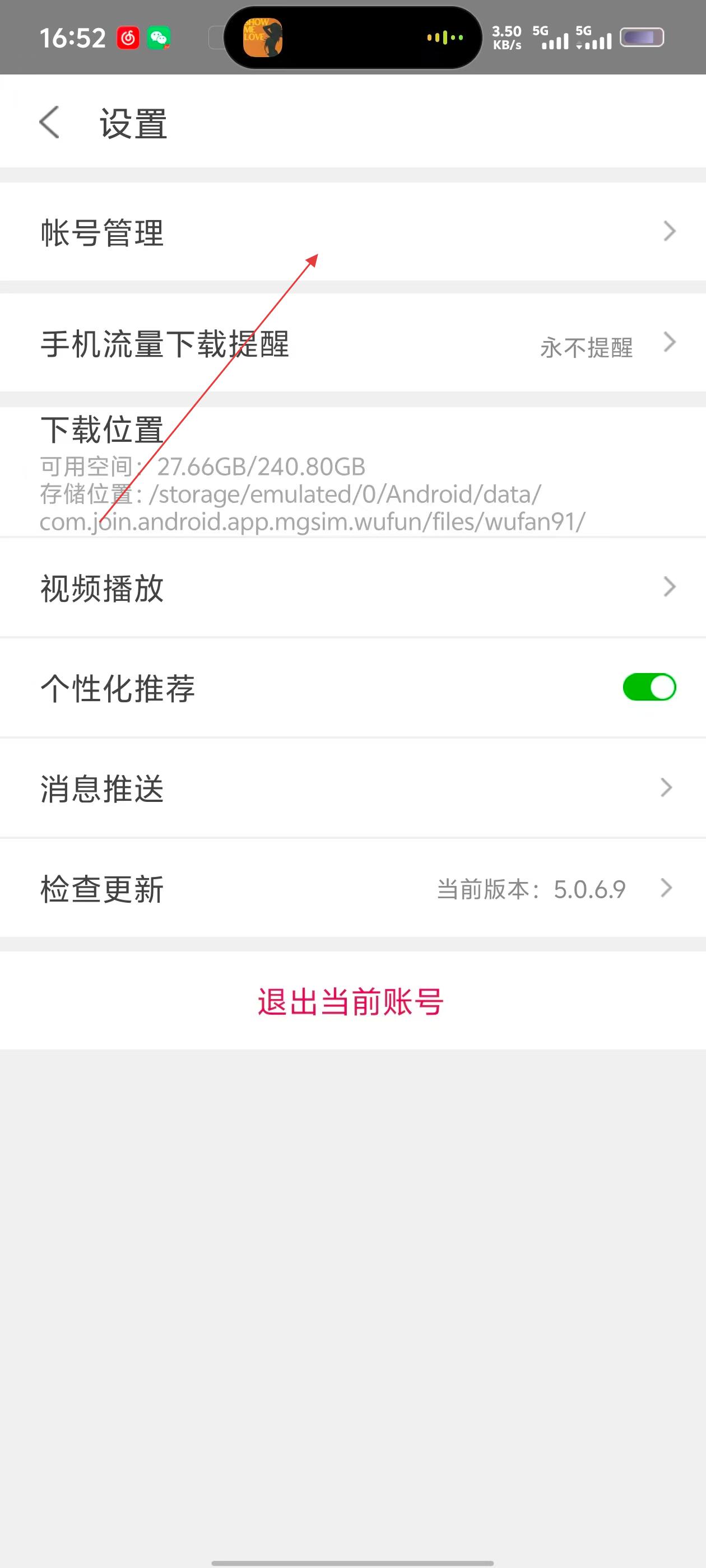This screenshot has height=1568, width=706.
Task: Go back from the 设置 page
Action: (50, 122)
